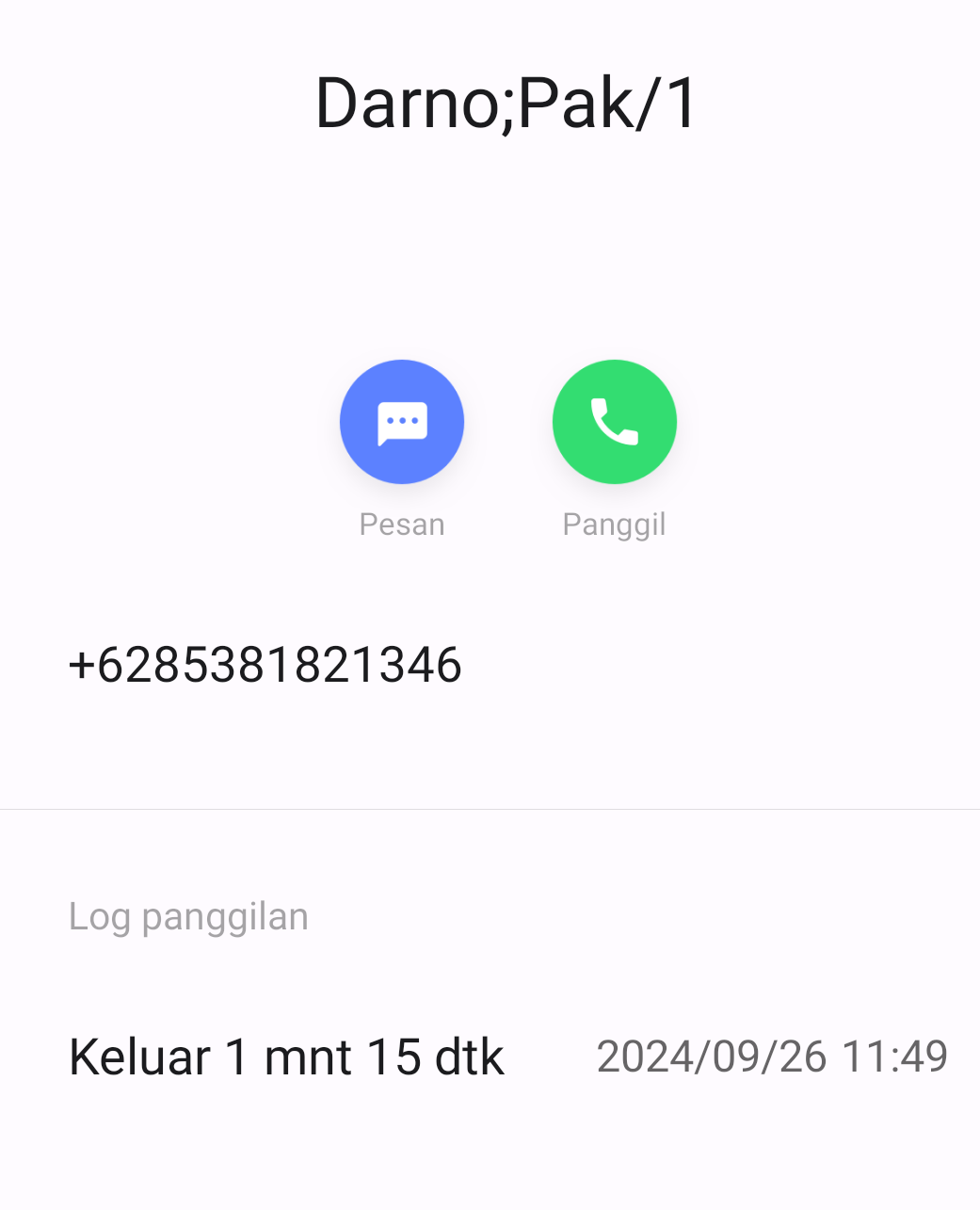Tap the Panggil label below the call icon

pyautogui.click(x=614, y=524)
